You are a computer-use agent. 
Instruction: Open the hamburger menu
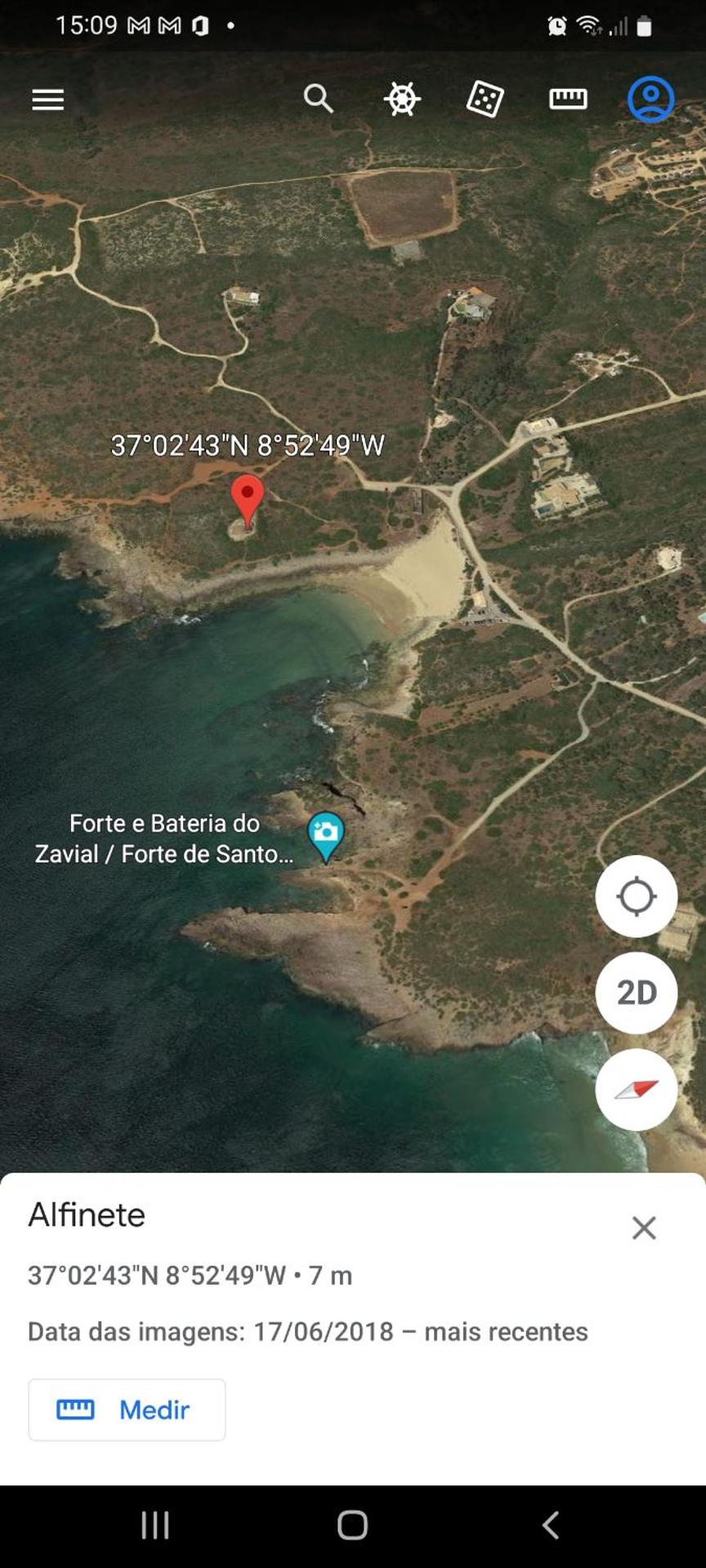pyautogui.click(x=47, y=100)
